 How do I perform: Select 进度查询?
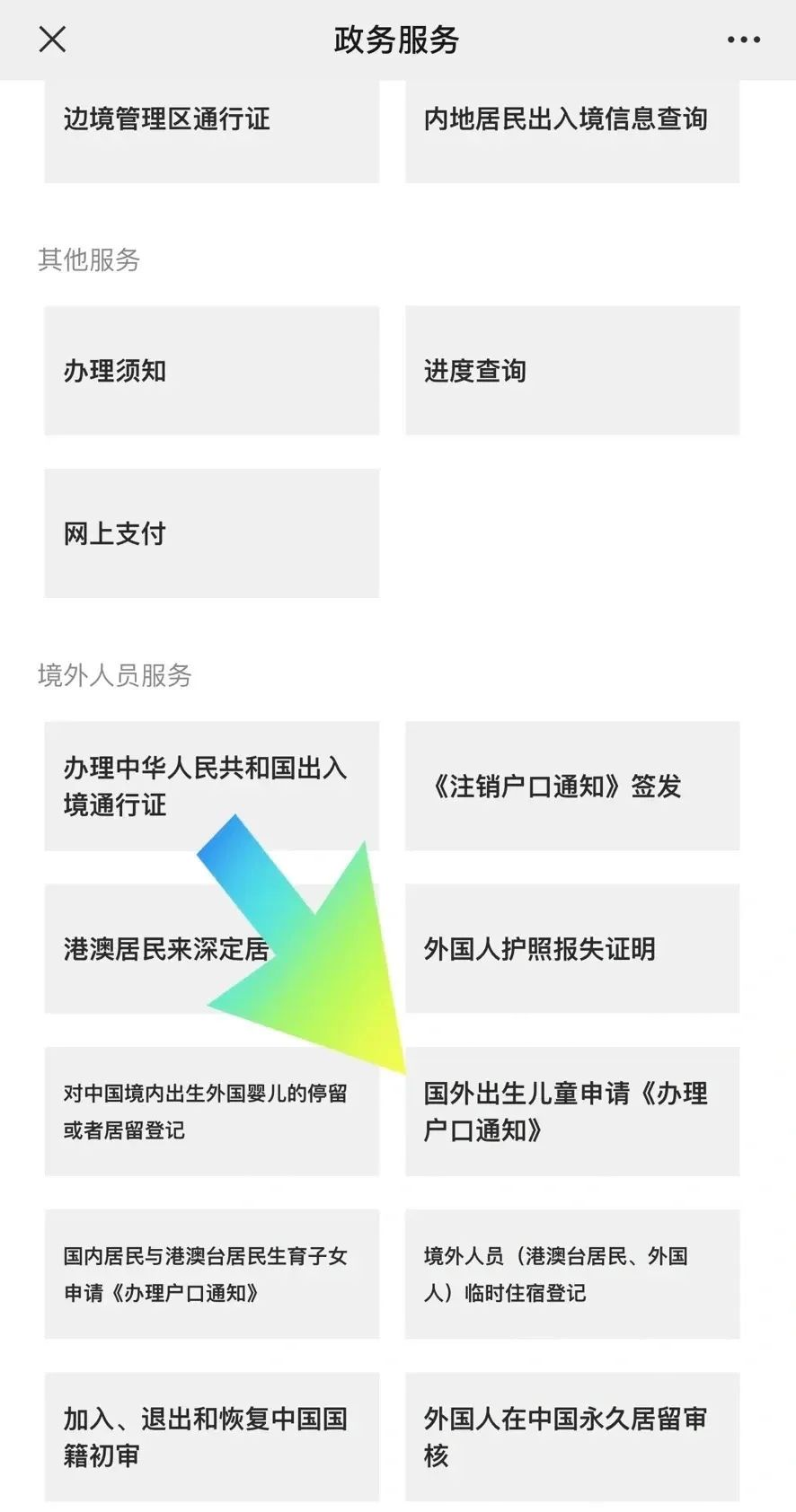(572, 370)
